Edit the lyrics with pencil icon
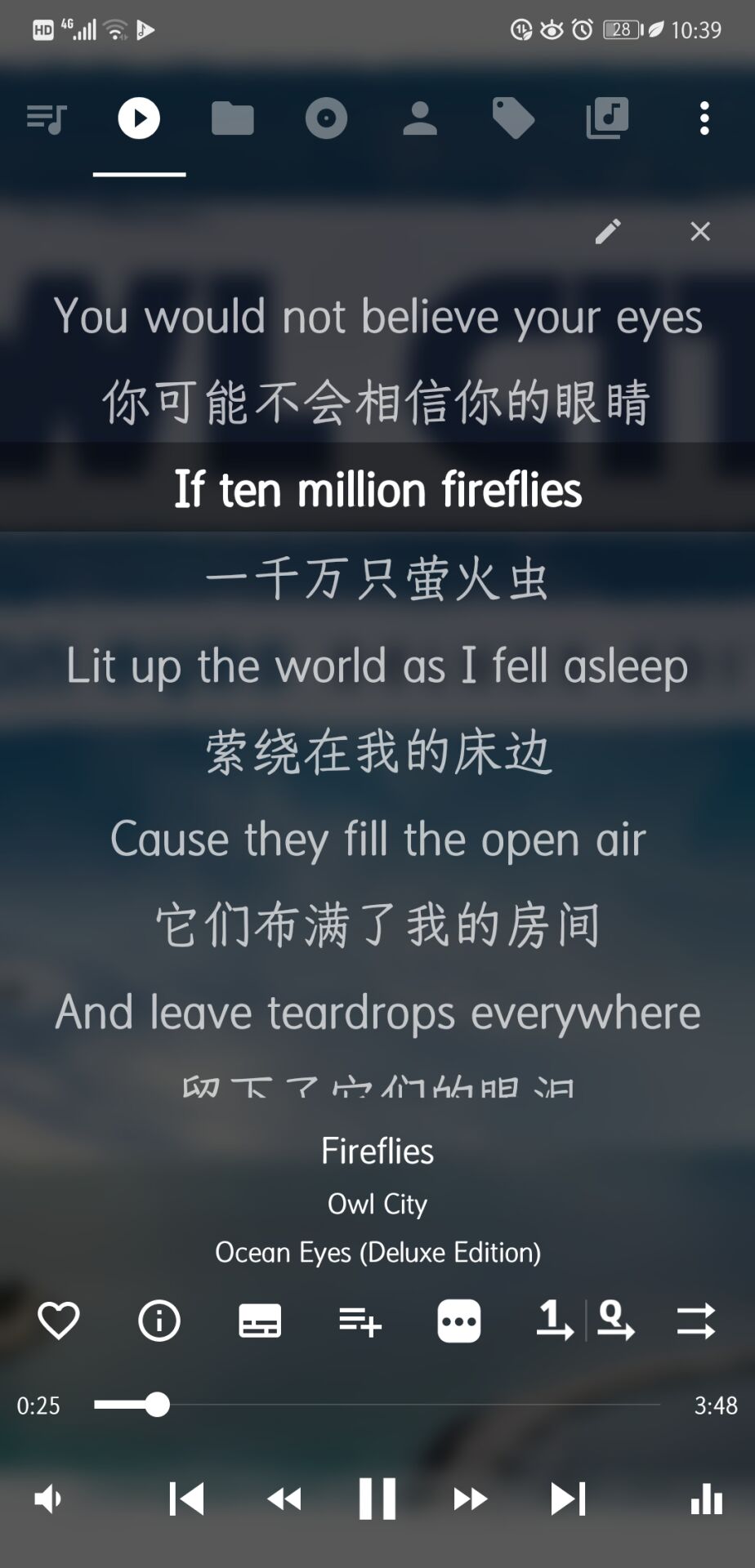The image size is (755, 1568). point(608,232)
